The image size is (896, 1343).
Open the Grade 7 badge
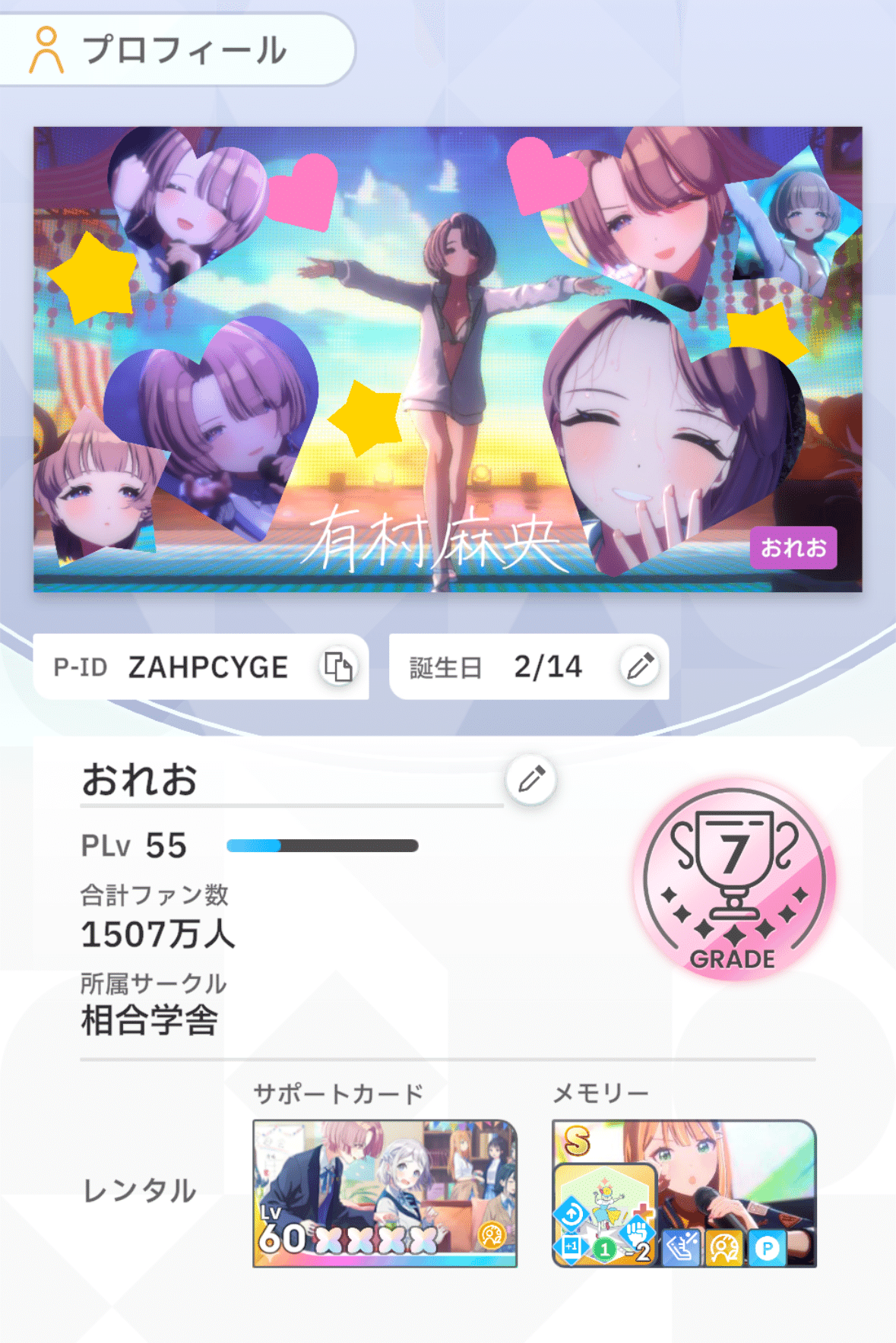coord(733,879)
